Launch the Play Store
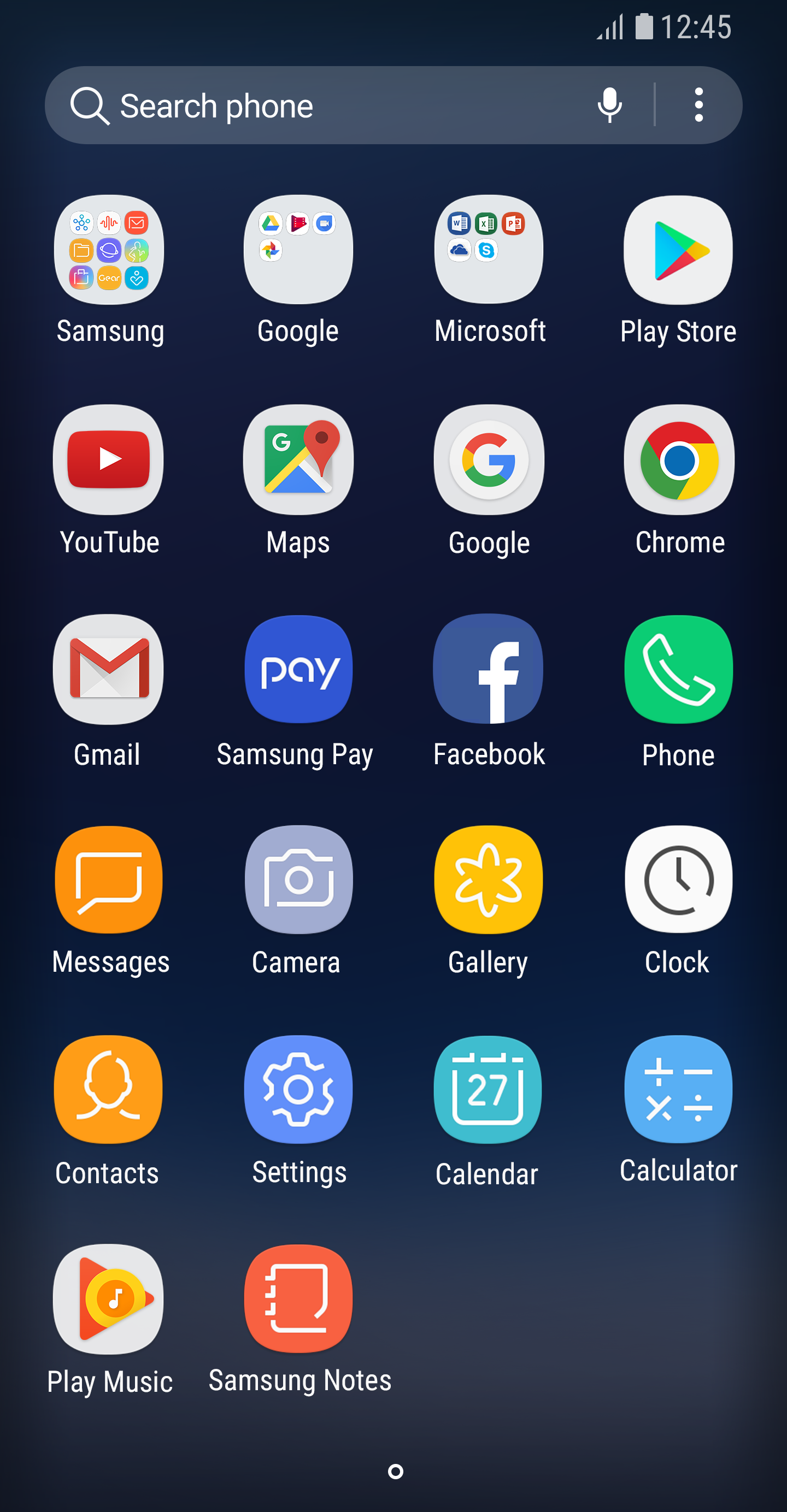 678,250
